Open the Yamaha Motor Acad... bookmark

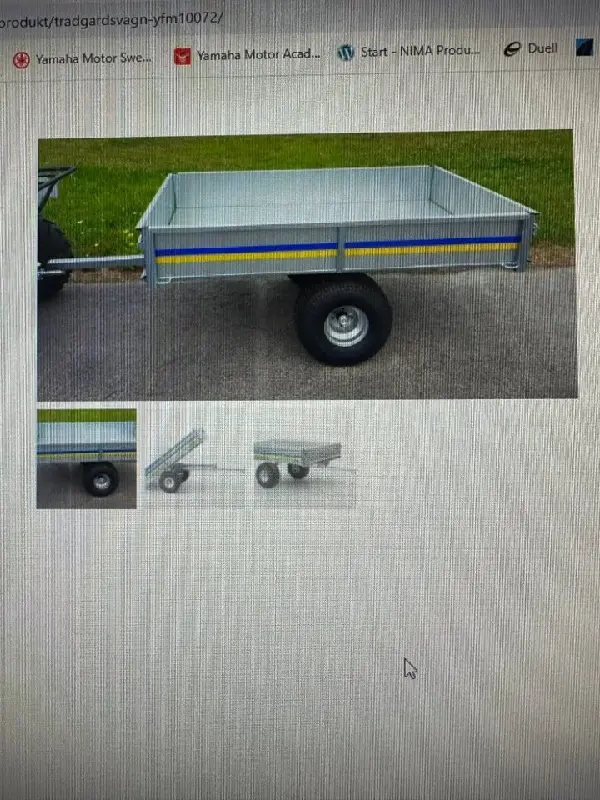(x=248, y=55)
